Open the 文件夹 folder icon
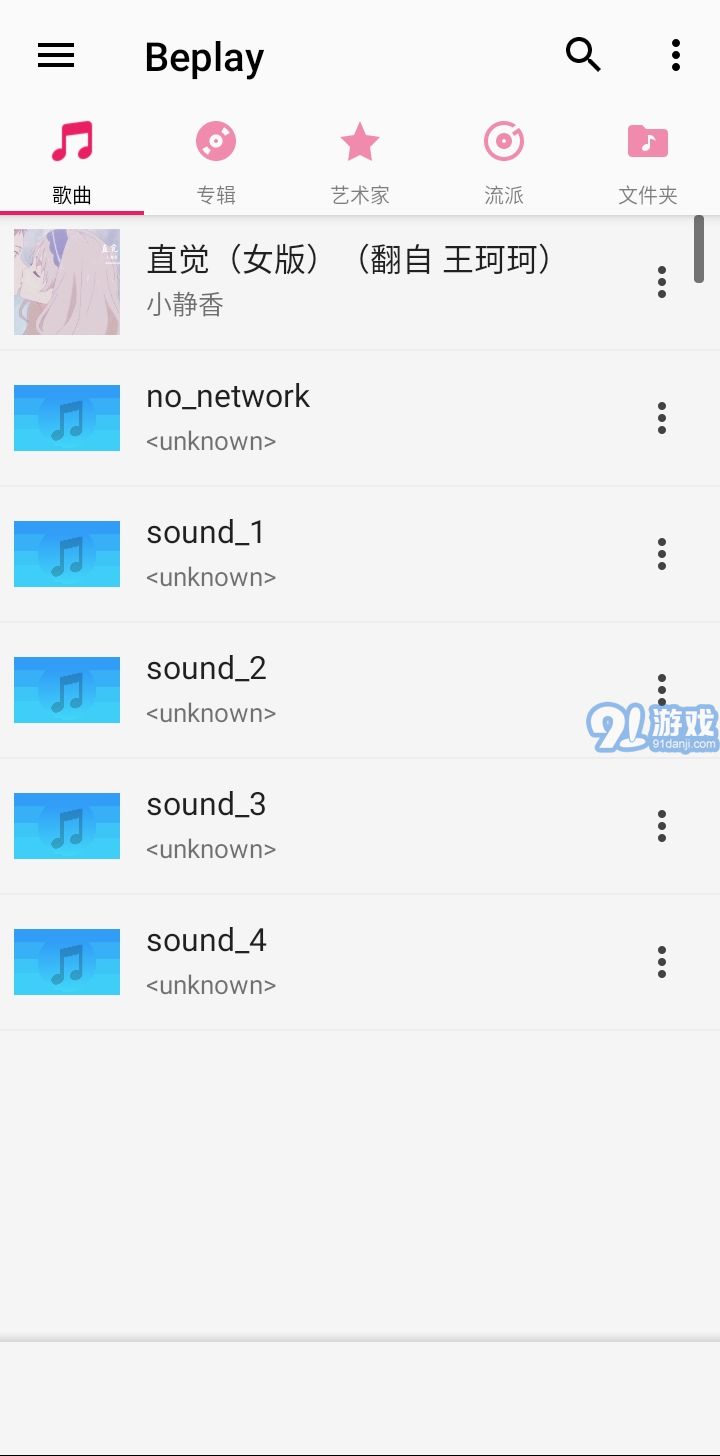720x1456 pixels. click(648, 141)
